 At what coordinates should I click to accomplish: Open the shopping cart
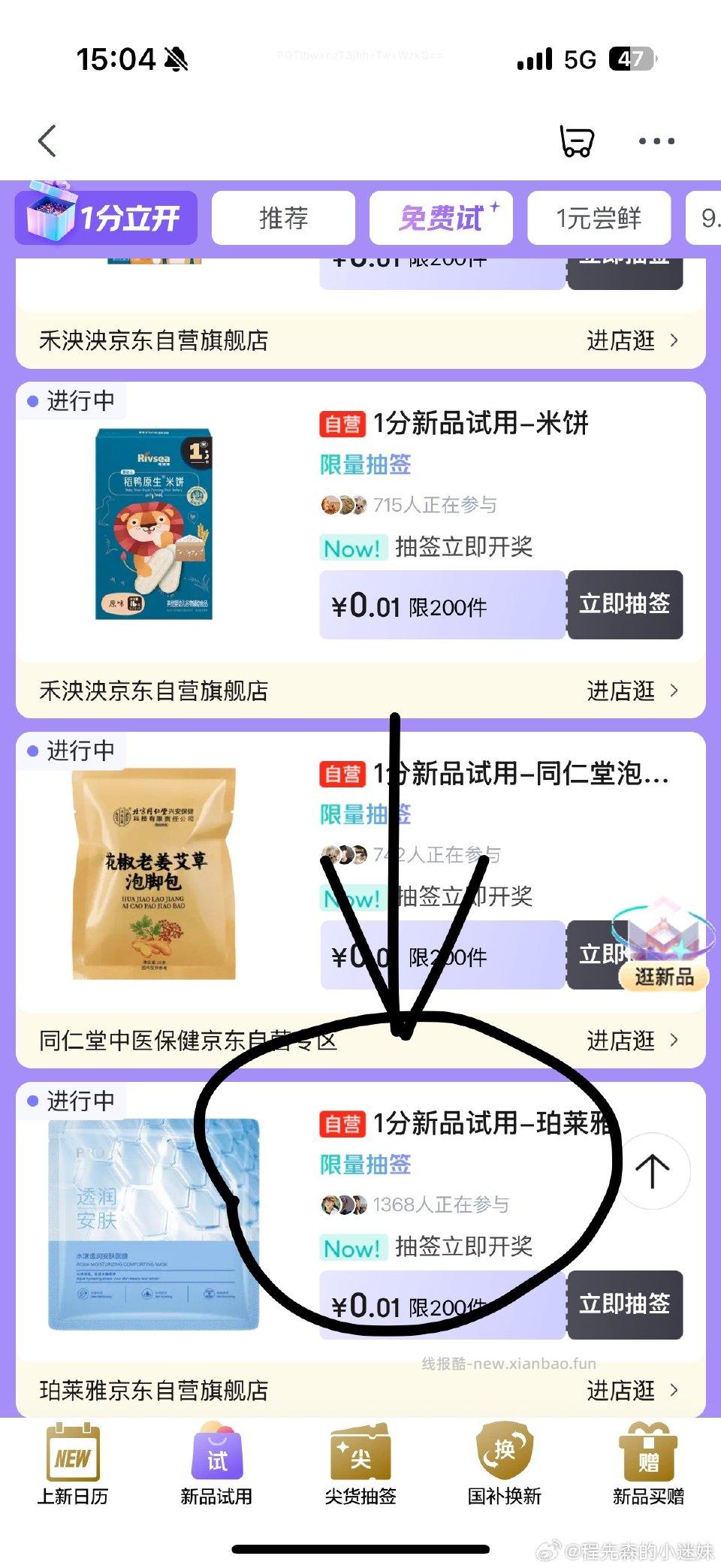(x=577, y=140)
